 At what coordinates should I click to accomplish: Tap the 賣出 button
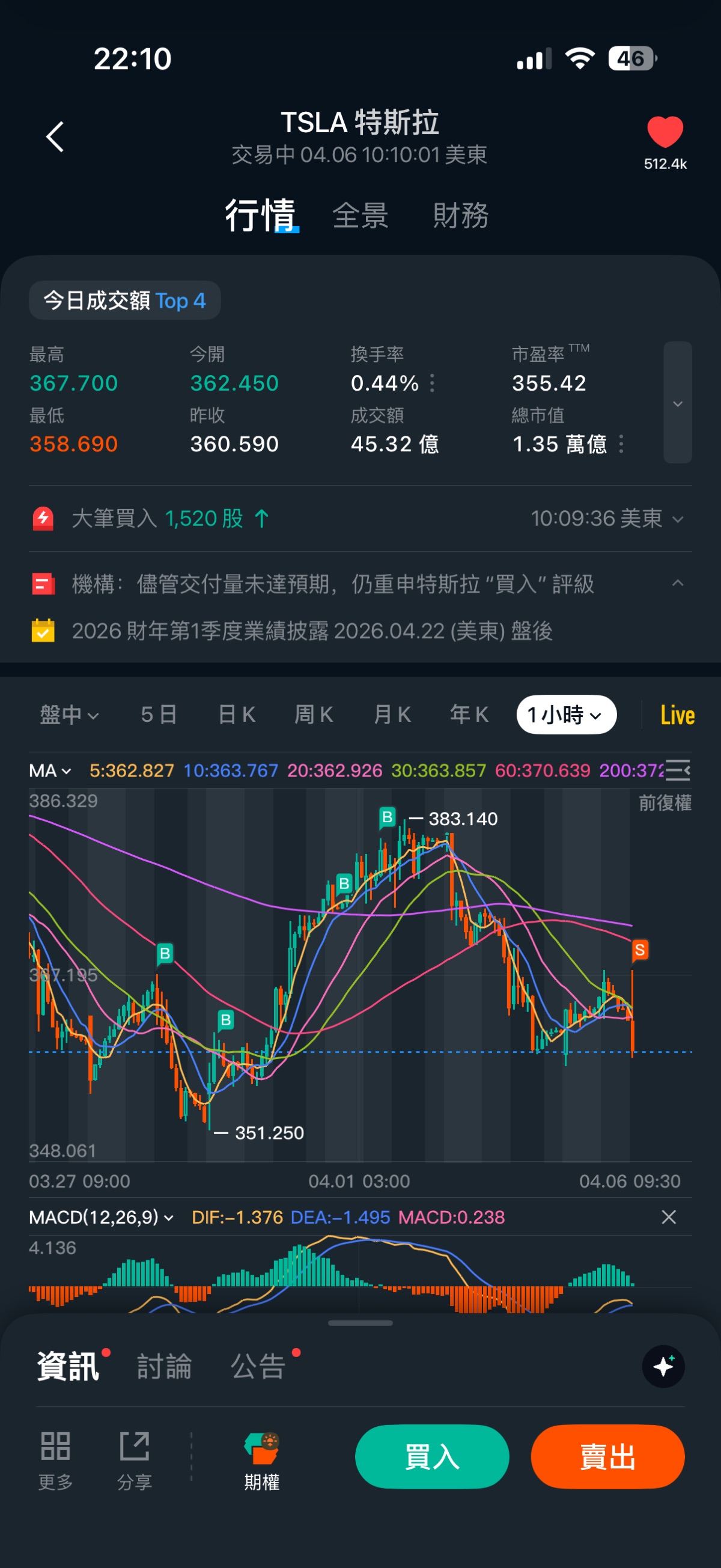coord(607,1457)
